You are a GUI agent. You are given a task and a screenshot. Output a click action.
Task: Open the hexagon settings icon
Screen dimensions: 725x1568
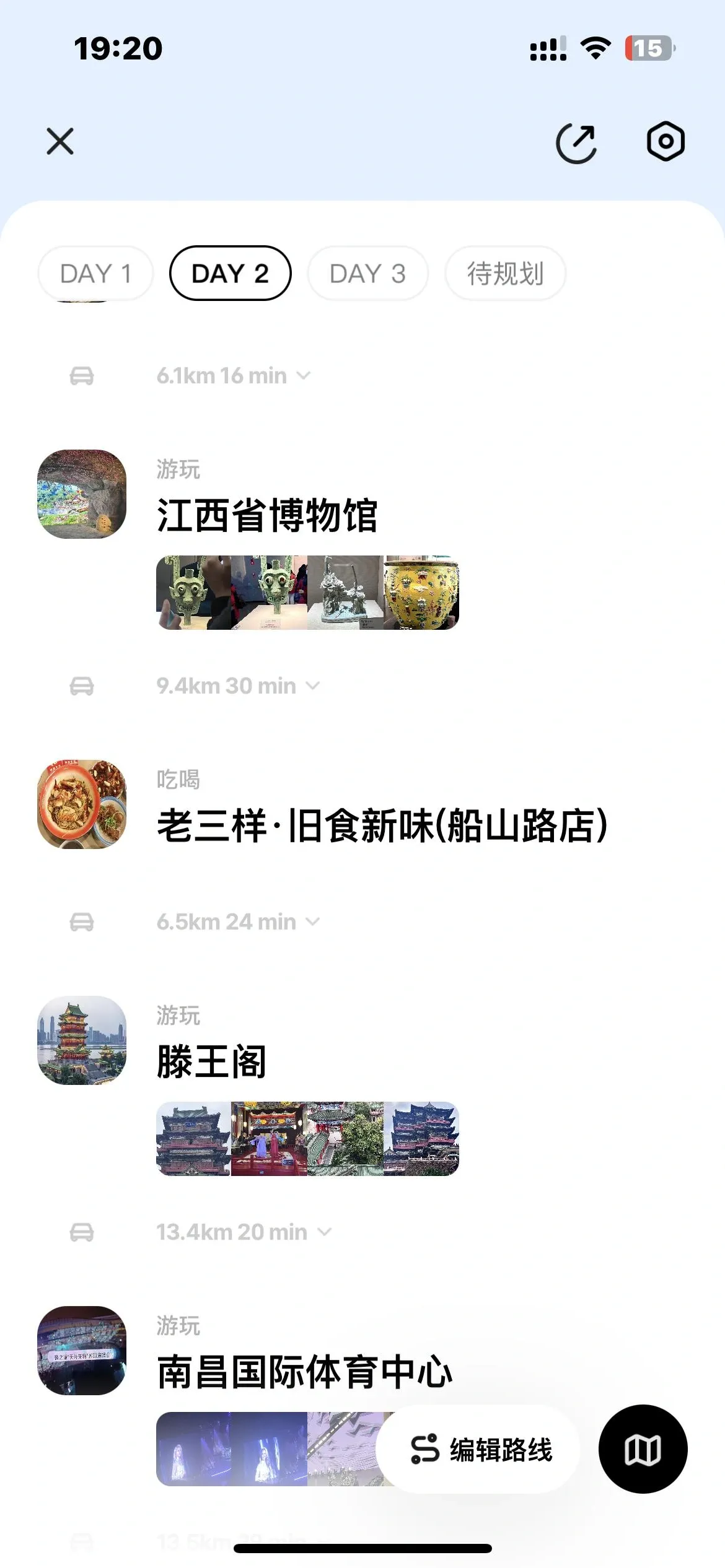(x=666, y=142)
